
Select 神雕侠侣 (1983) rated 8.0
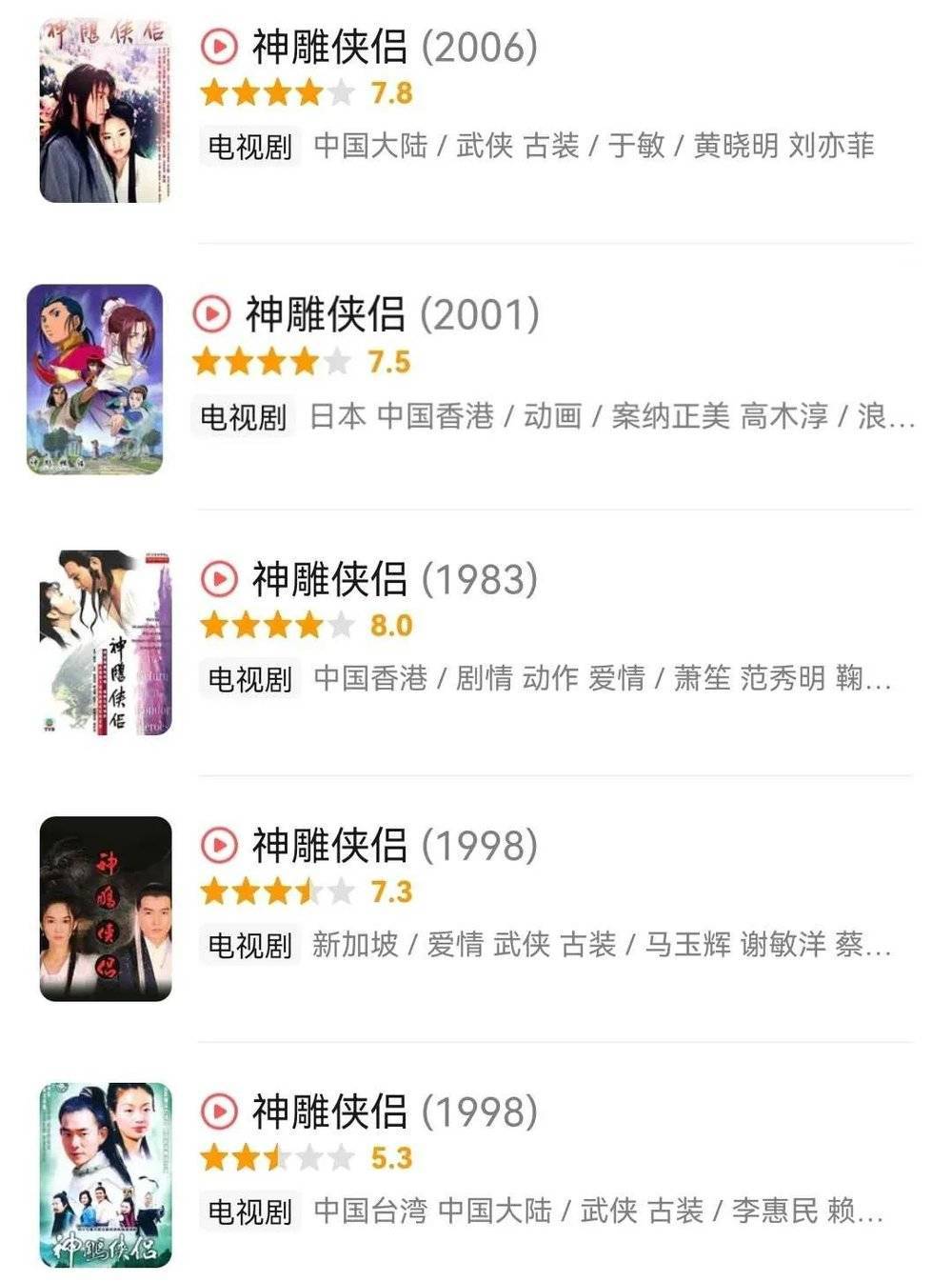(394, 580)
